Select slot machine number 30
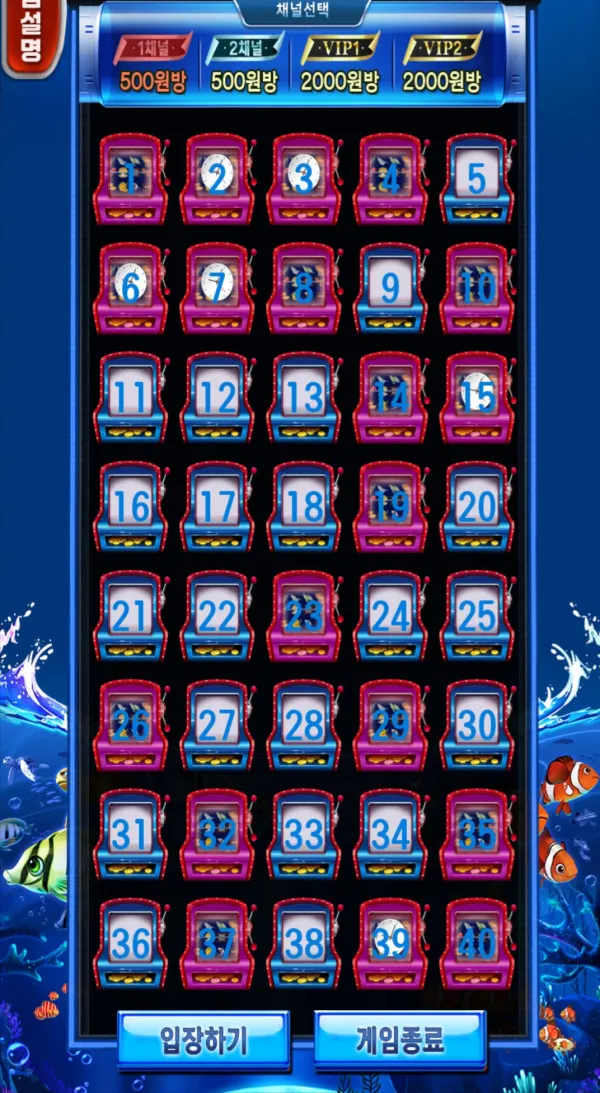Viewport: 600px width, 1093px height. pos(477,725)
